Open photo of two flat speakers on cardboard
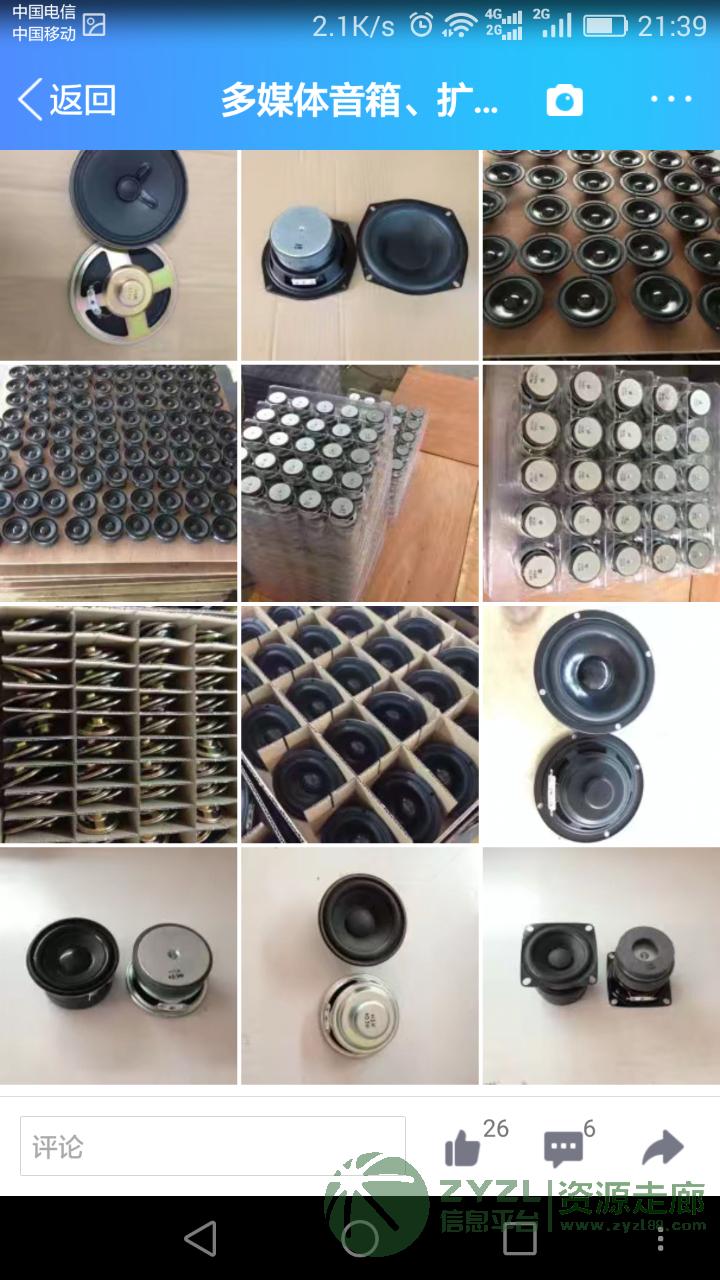This screenshot has width=720, height=1280. click(118, 255)
